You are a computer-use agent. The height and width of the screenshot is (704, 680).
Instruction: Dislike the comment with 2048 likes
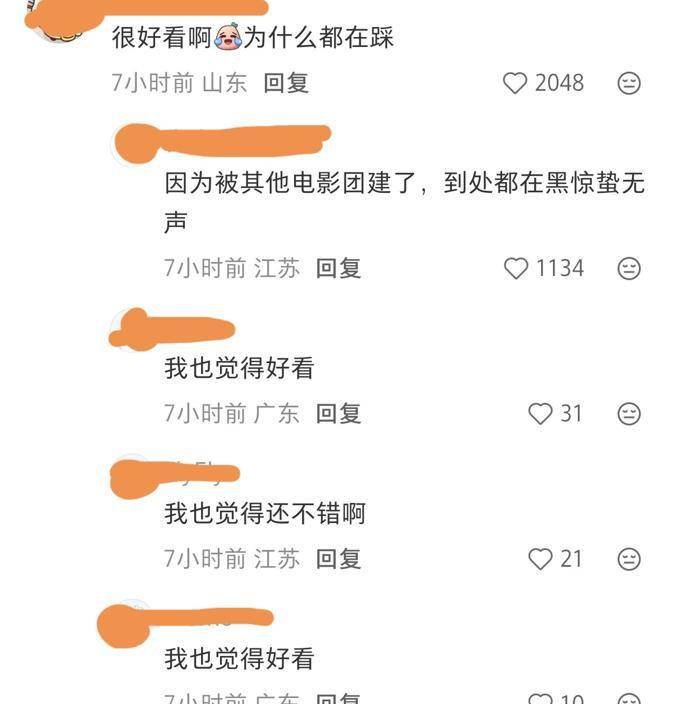pos(629,83)
